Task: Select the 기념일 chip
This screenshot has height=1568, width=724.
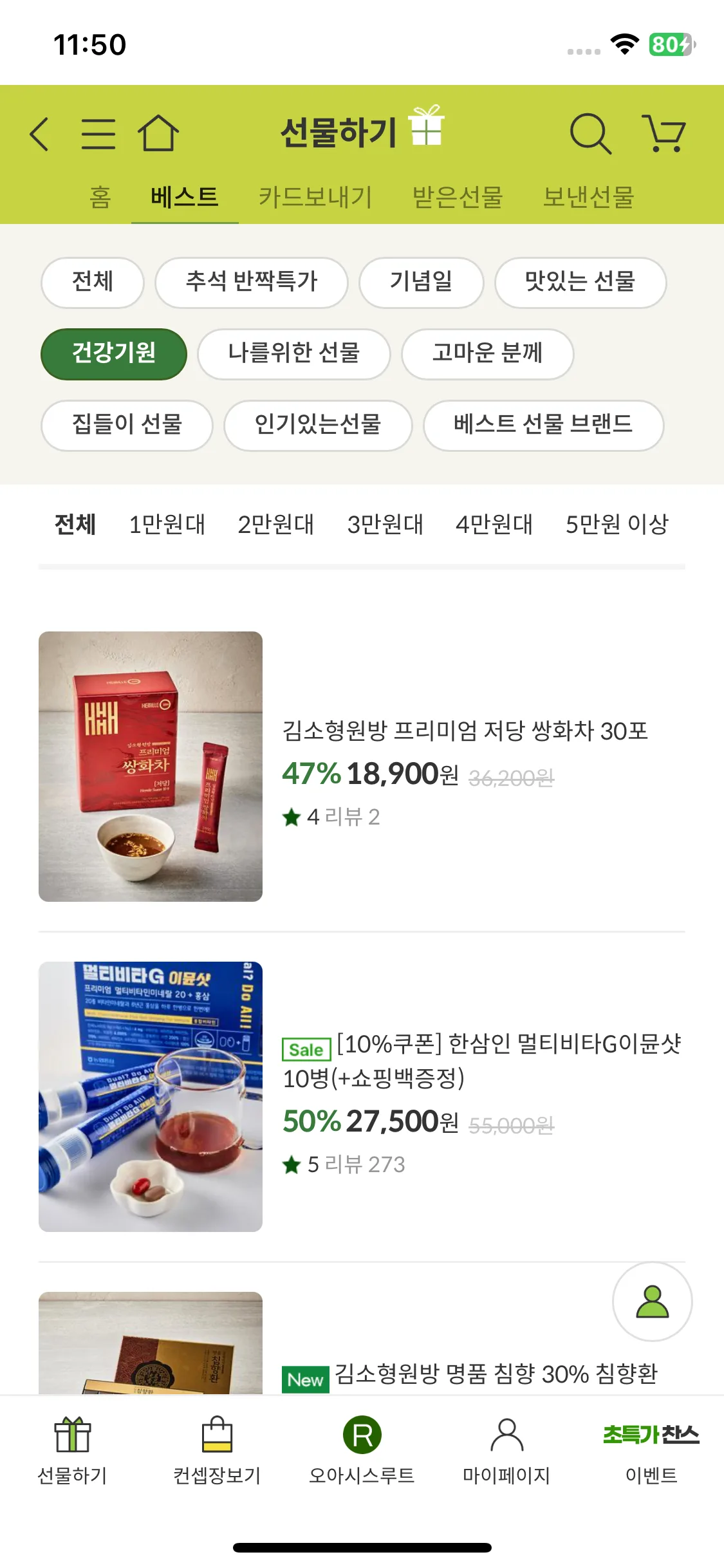Action: tap(421, 282)
